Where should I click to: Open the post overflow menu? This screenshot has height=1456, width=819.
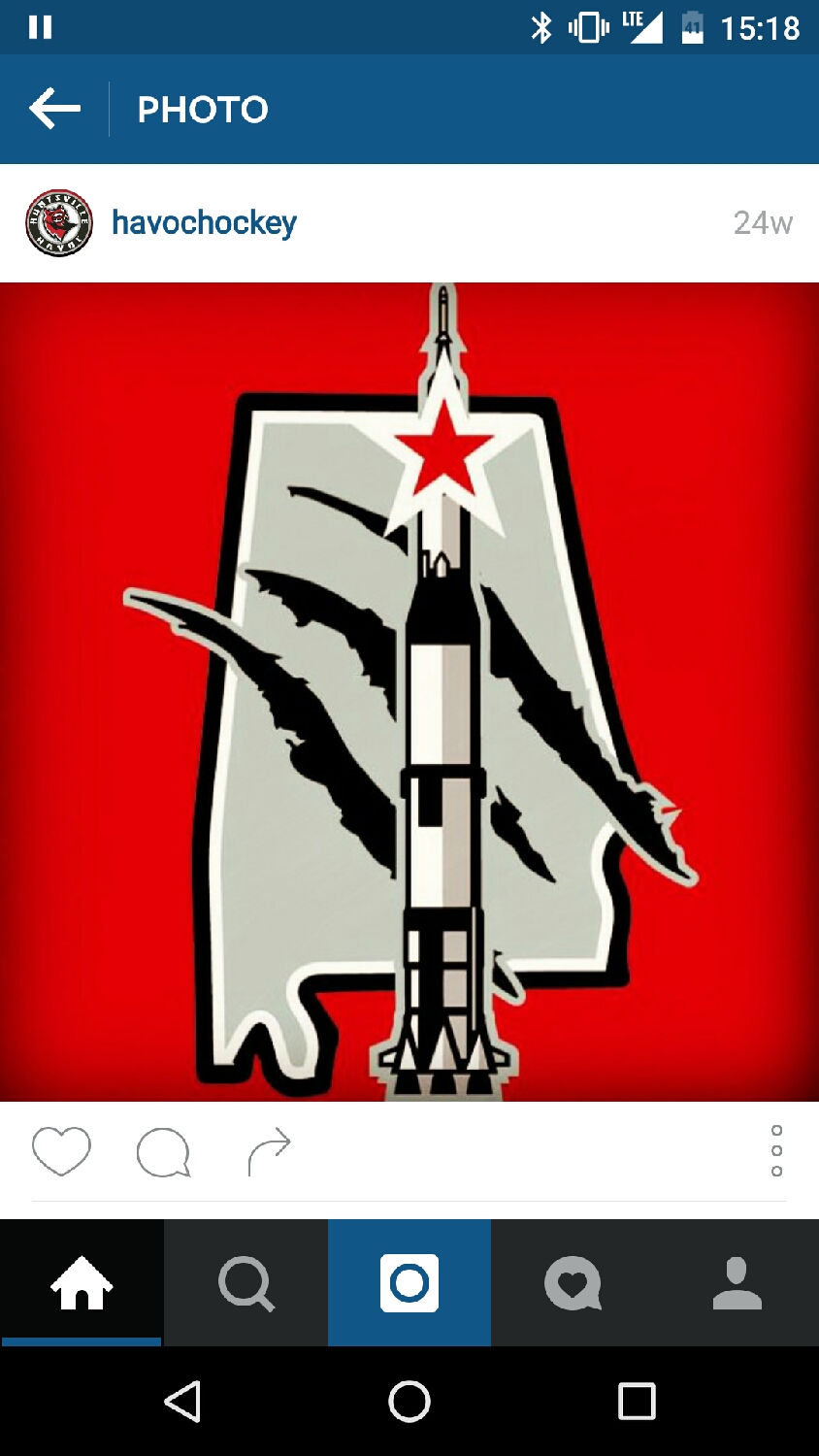pos(776,1151)
